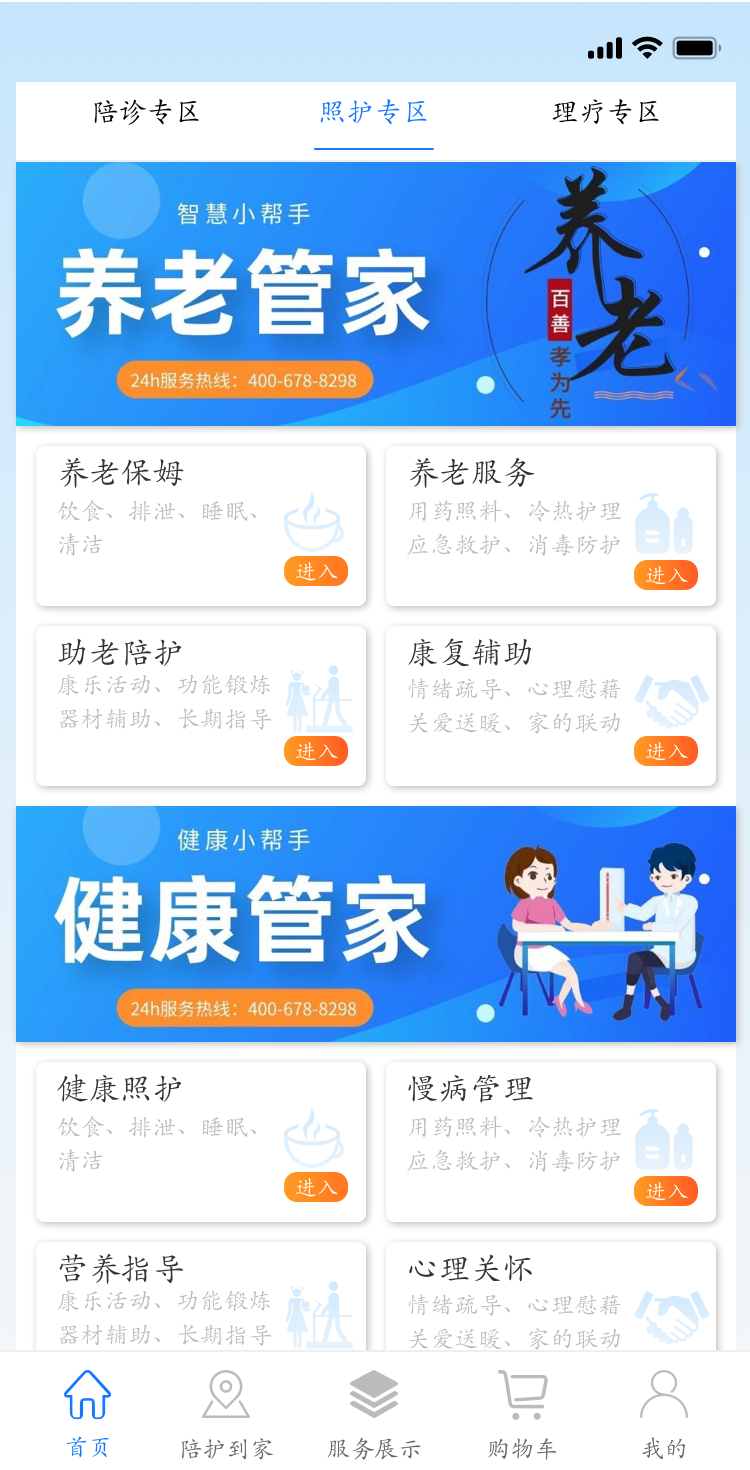
Task: Enter the 康复辅助 service
Action: [x=665, y=751]
